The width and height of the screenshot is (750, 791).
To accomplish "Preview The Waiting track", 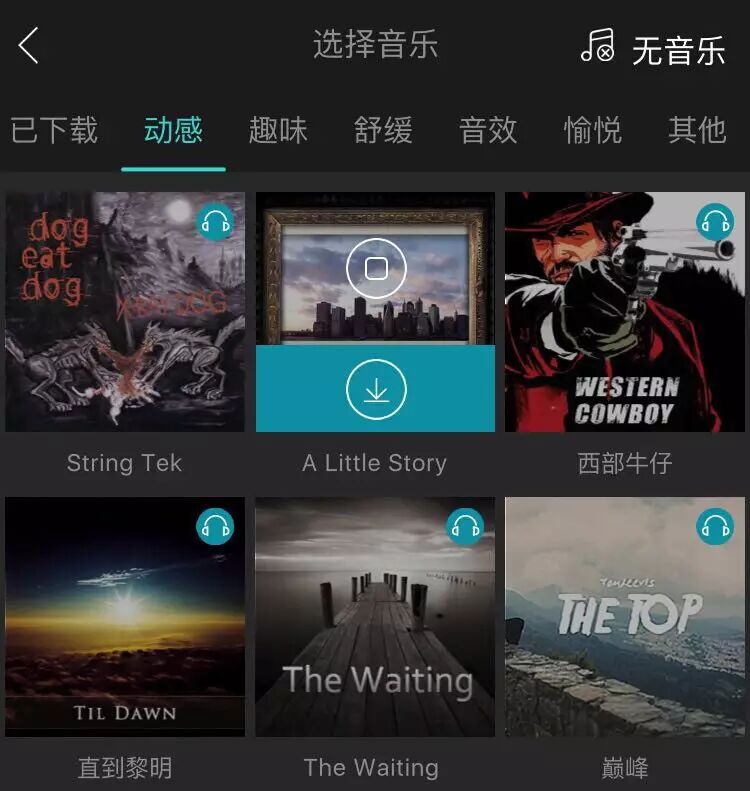I will point(465,526).
